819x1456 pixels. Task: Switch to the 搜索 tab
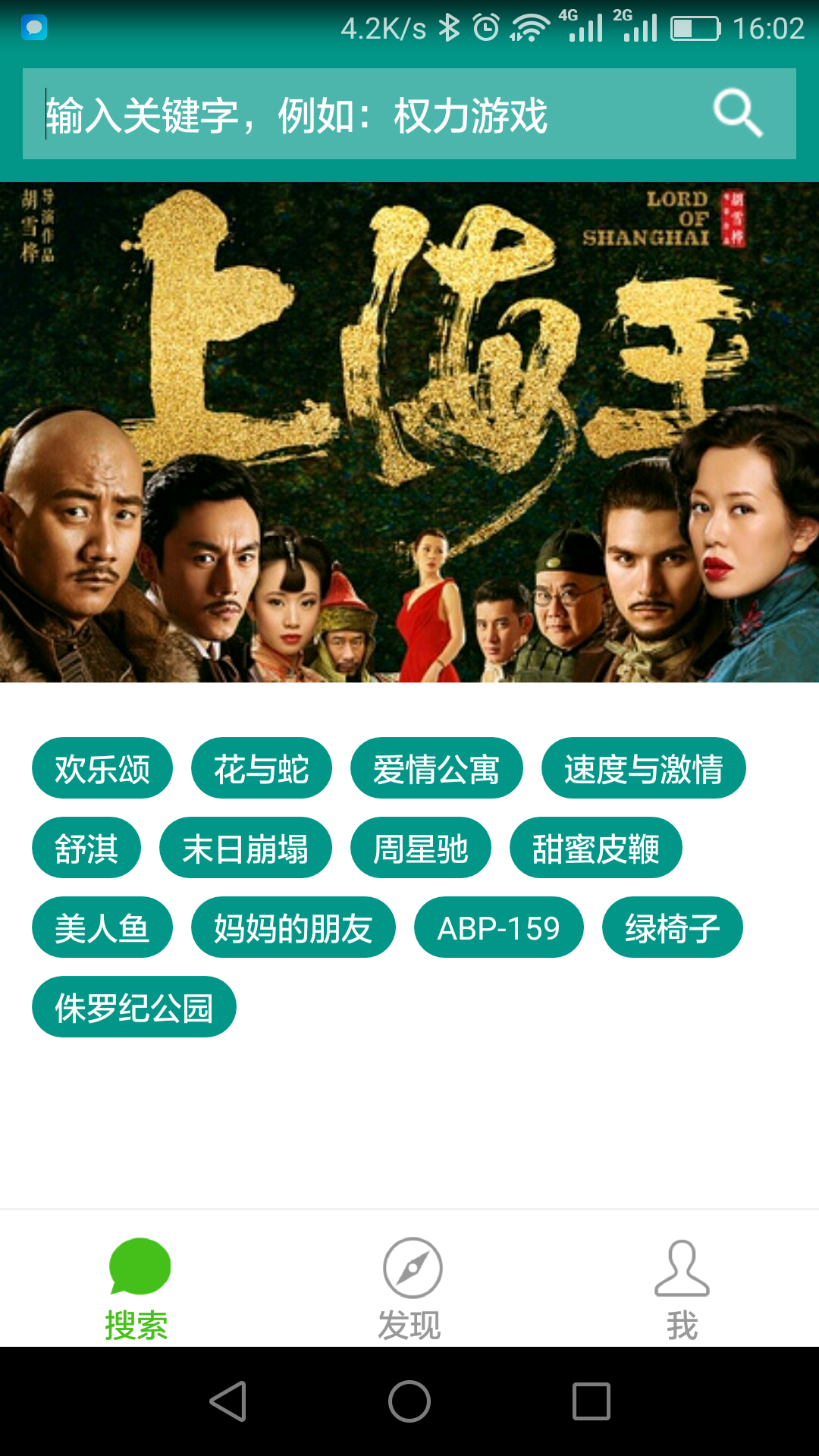[x=137, y=1288]
